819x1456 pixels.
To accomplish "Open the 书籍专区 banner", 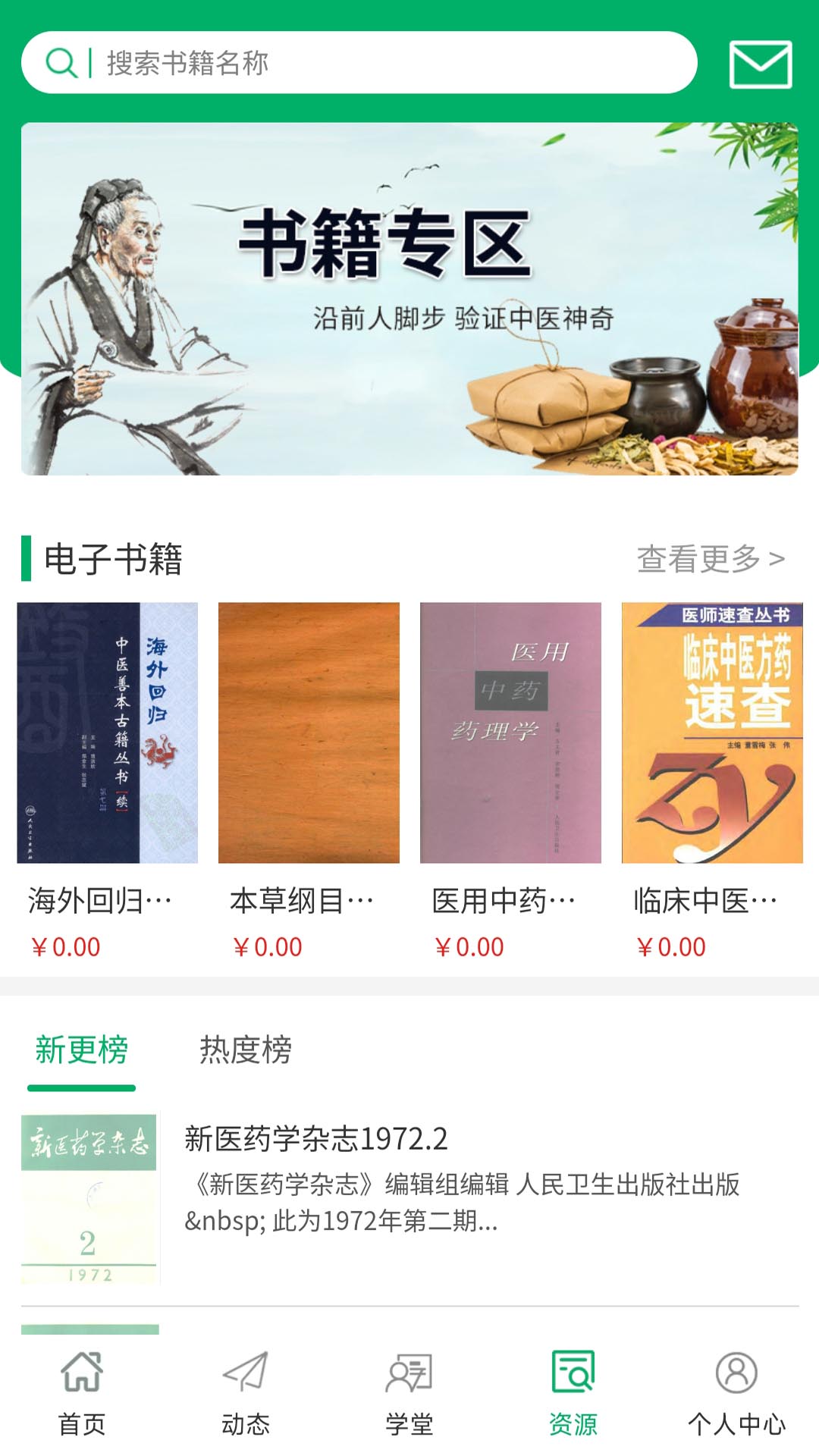I will (x=409, y=299).
